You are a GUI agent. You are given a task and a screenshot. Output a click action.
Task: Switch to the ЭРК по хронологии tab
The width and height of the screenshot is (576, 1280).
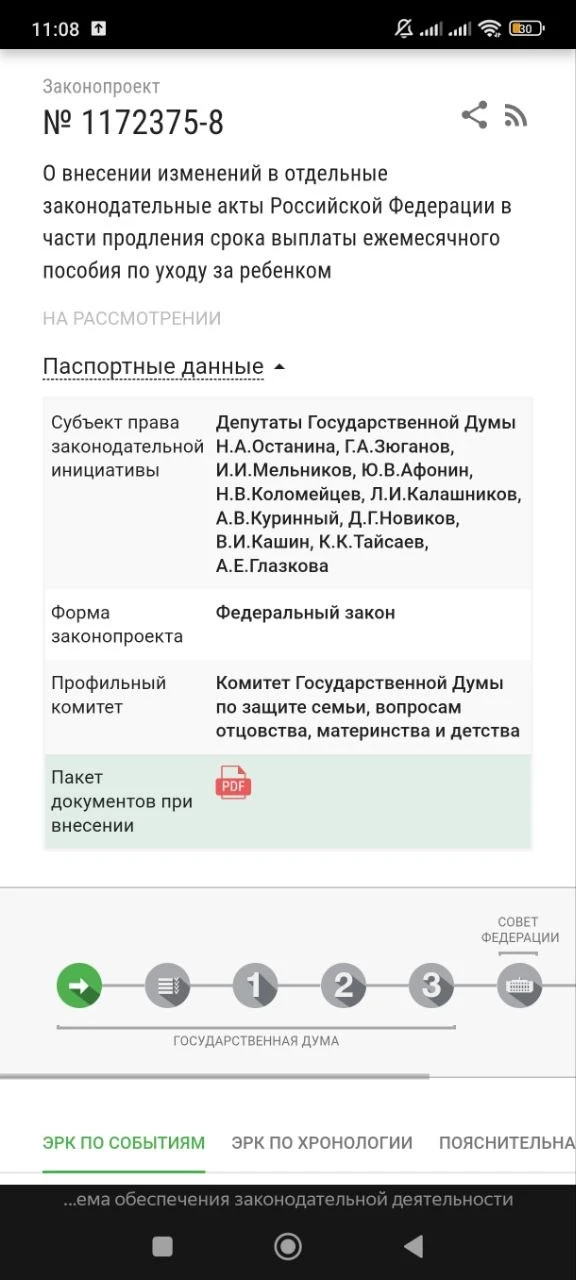click(x=322, y=1143)
